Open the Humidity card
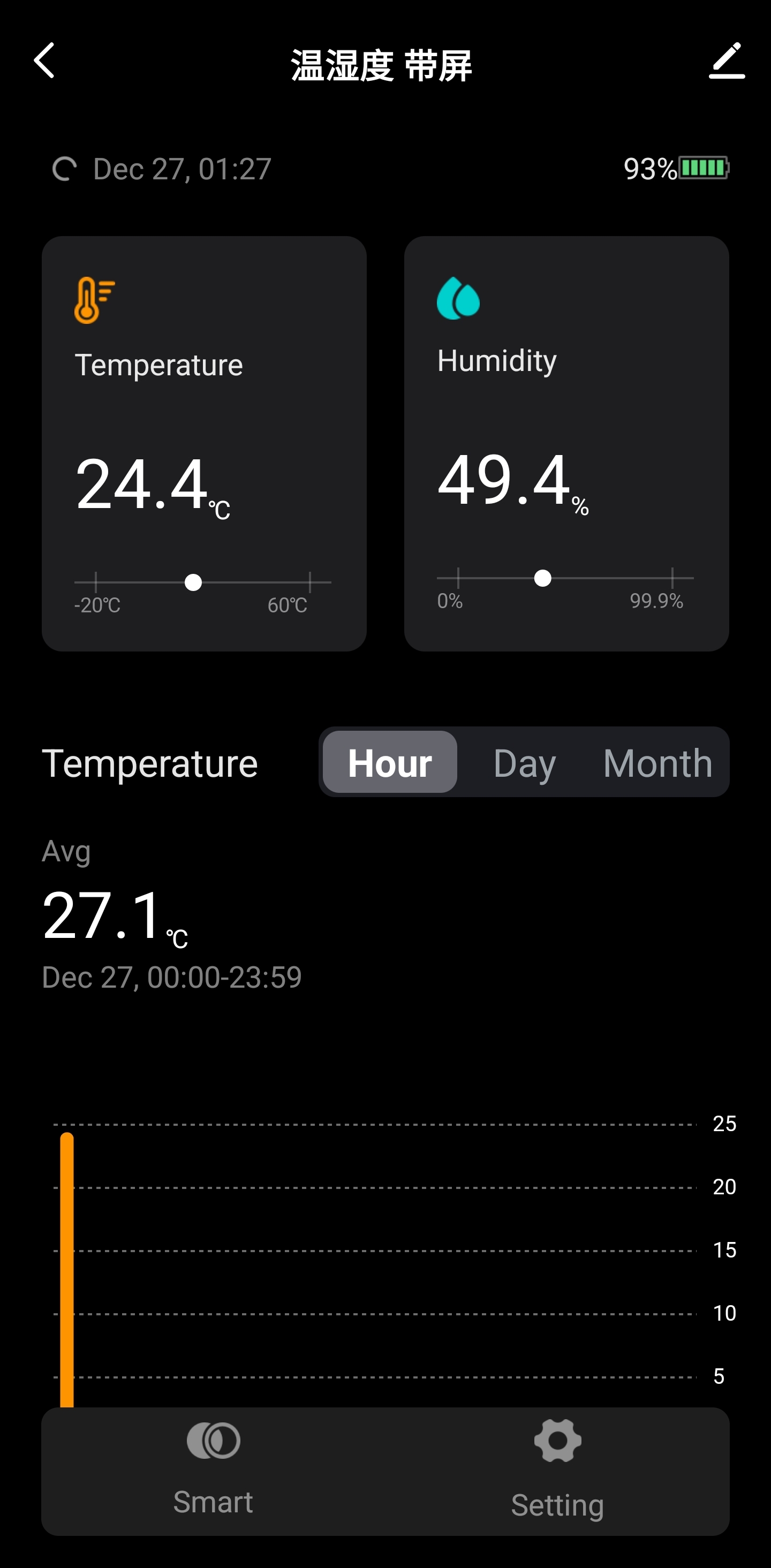The width and height of the screenshot is (771, 1568). (566, 443)
